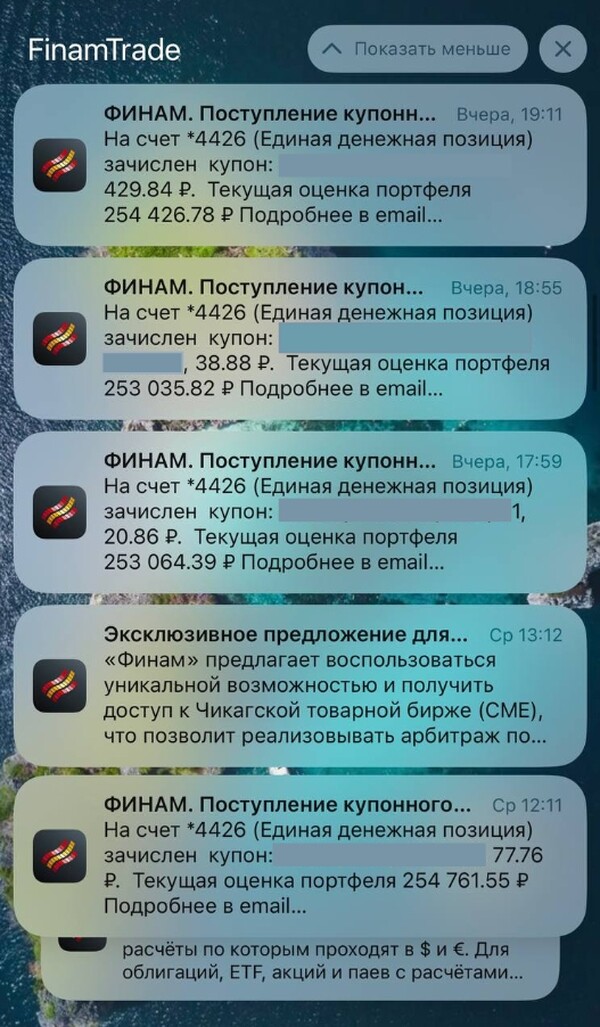Clear the FinamTrade notification group
Viewport: 600px width, 1027px height.
[562, 48]
